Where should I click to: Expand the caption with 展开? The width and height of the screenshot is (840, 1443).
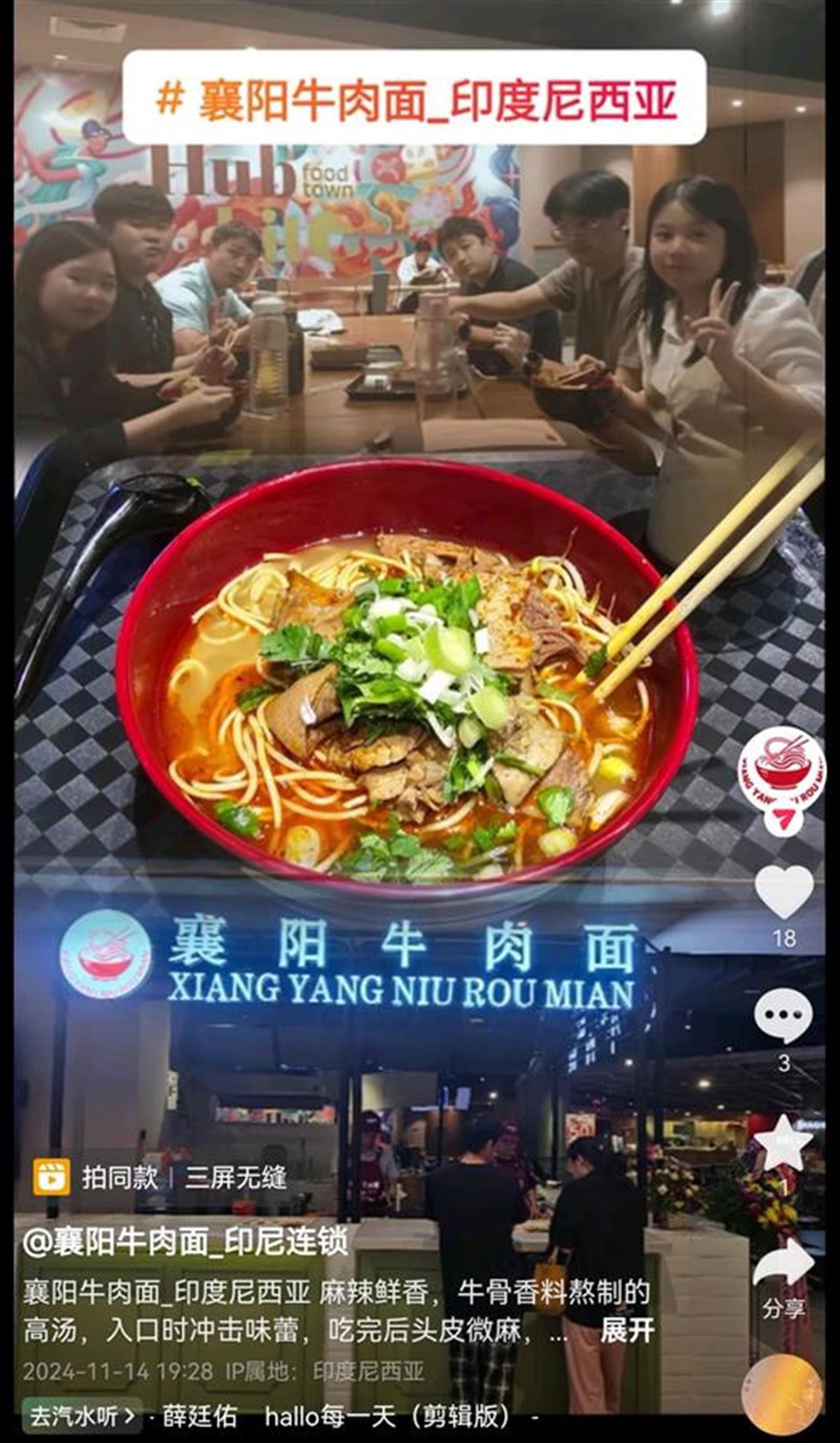tap(627, 1330)
